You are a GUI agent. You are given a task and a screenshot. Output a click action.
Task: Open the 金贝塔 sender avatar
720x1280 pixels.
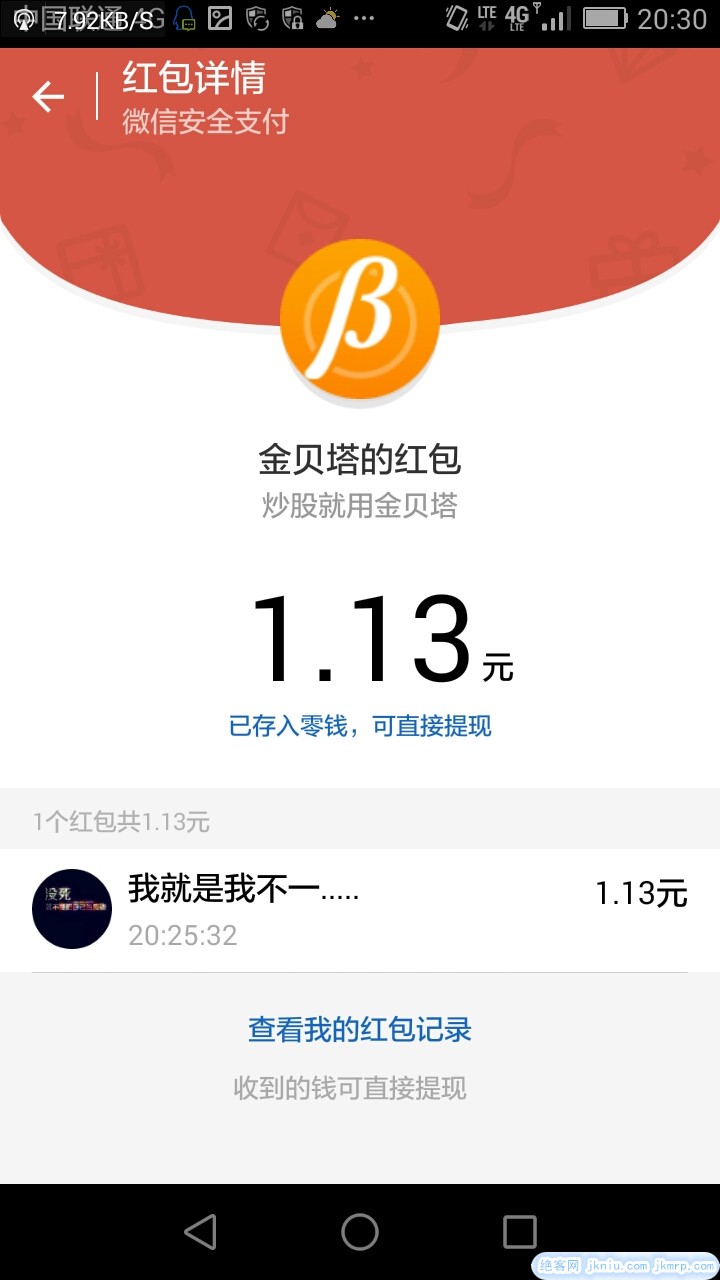(360, 319)
